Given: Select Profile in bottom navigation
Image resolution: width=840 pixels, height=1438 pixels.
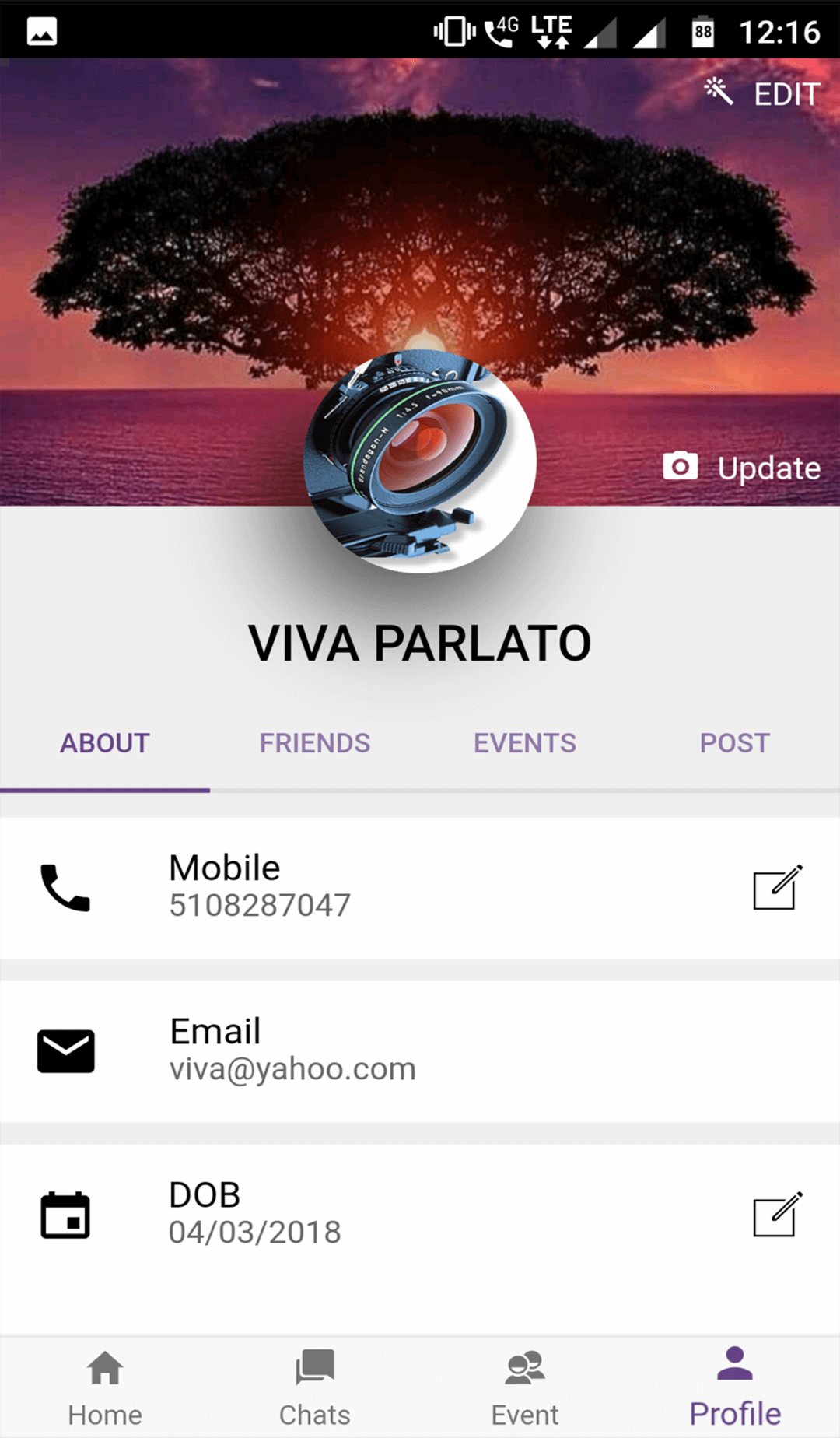Looking at the screenshot, I should pos(735,1388).
